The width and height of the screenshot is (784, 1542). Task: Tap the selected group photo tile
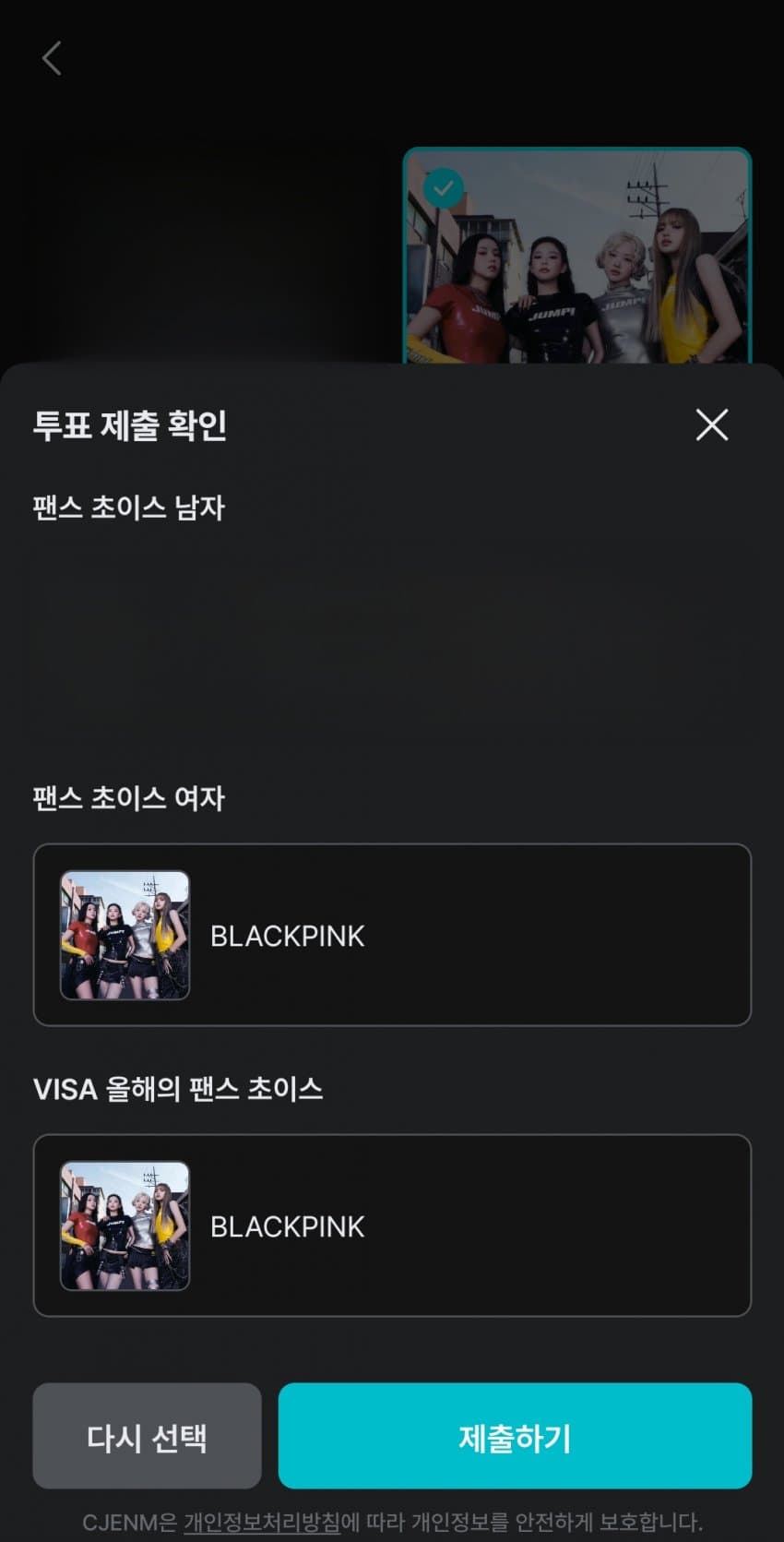(577, 257)
